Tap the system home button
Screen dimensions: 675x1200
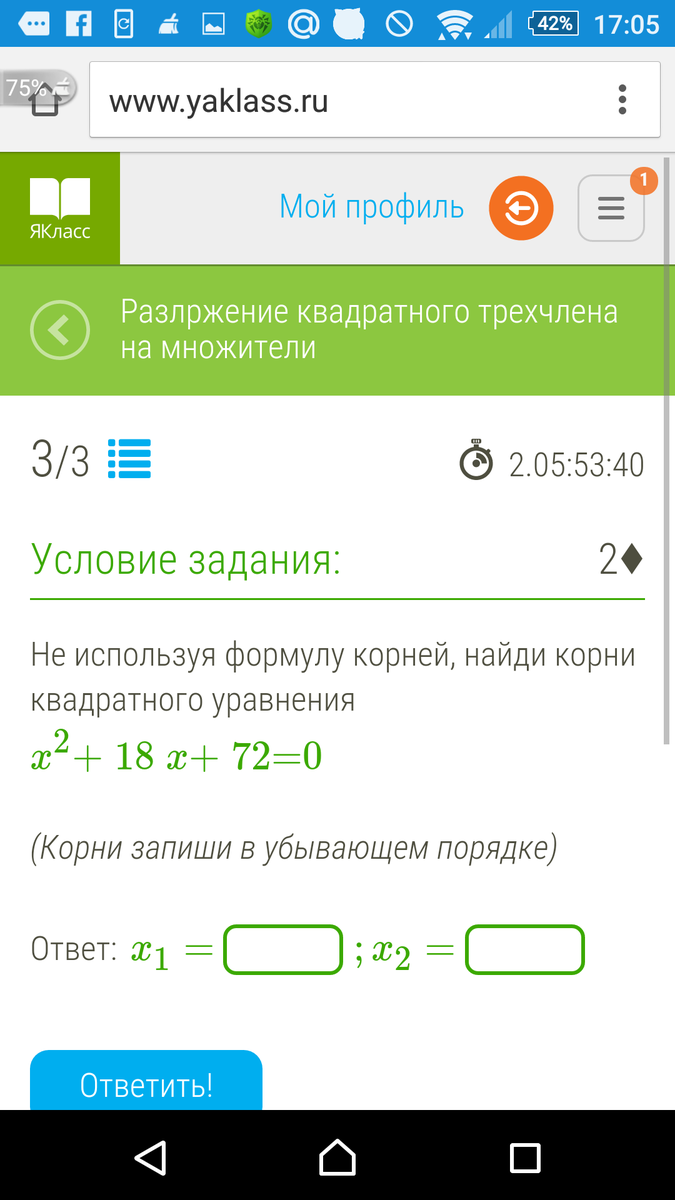pos(337,1157)
